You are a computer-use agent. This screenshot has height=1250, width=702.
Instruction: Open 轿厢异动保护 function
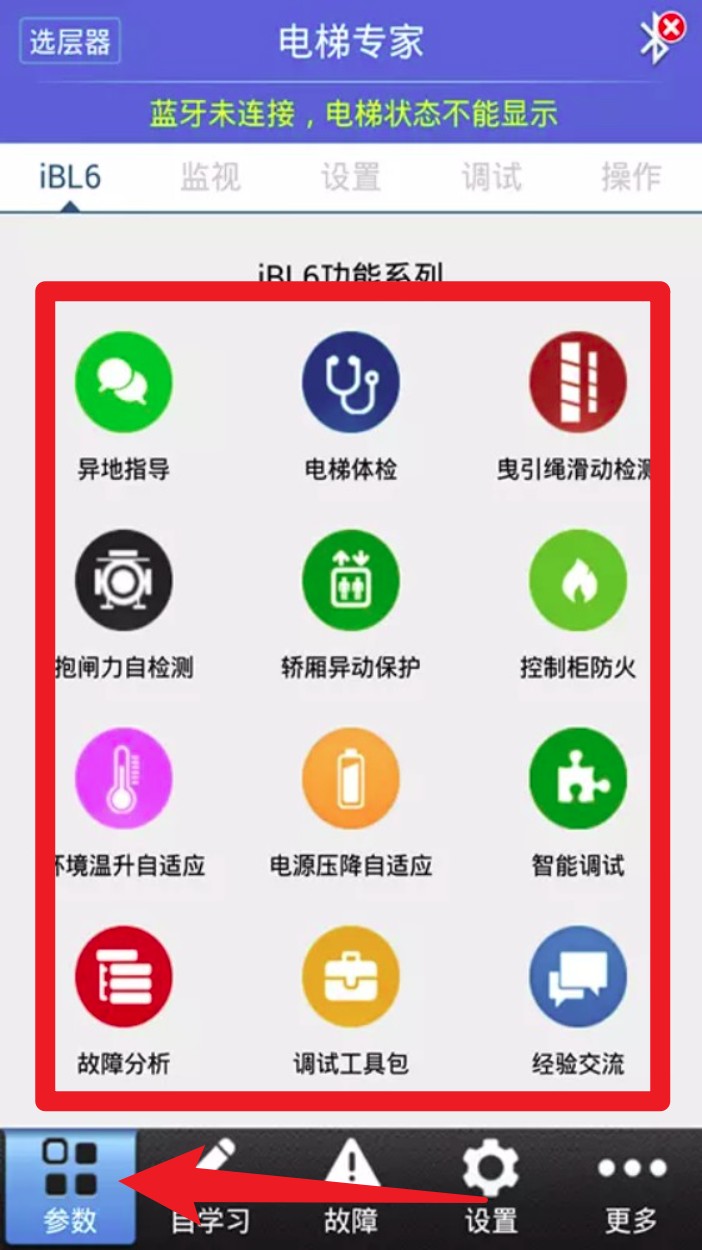point(351,581)
